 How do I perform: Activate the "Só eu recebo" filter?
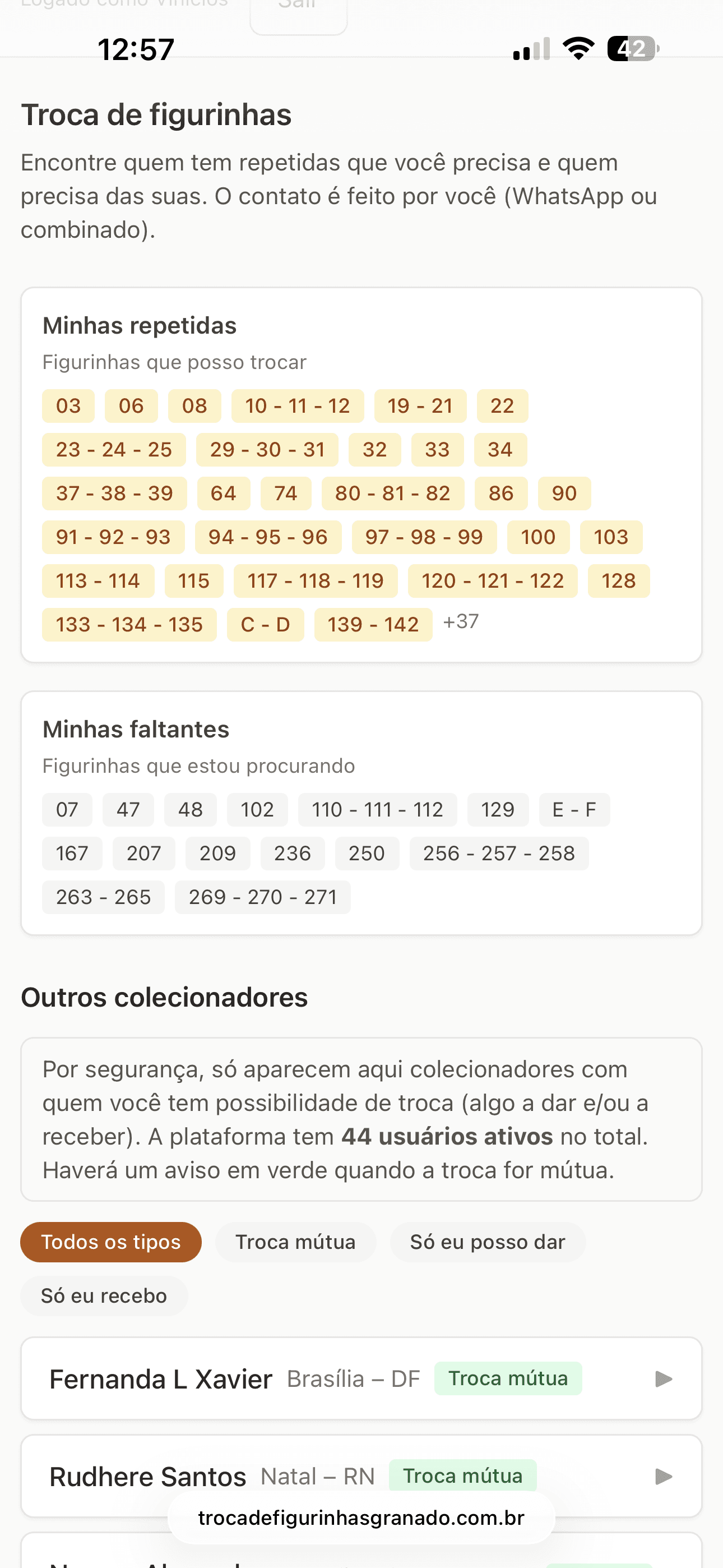click(x=104, y=1296)
